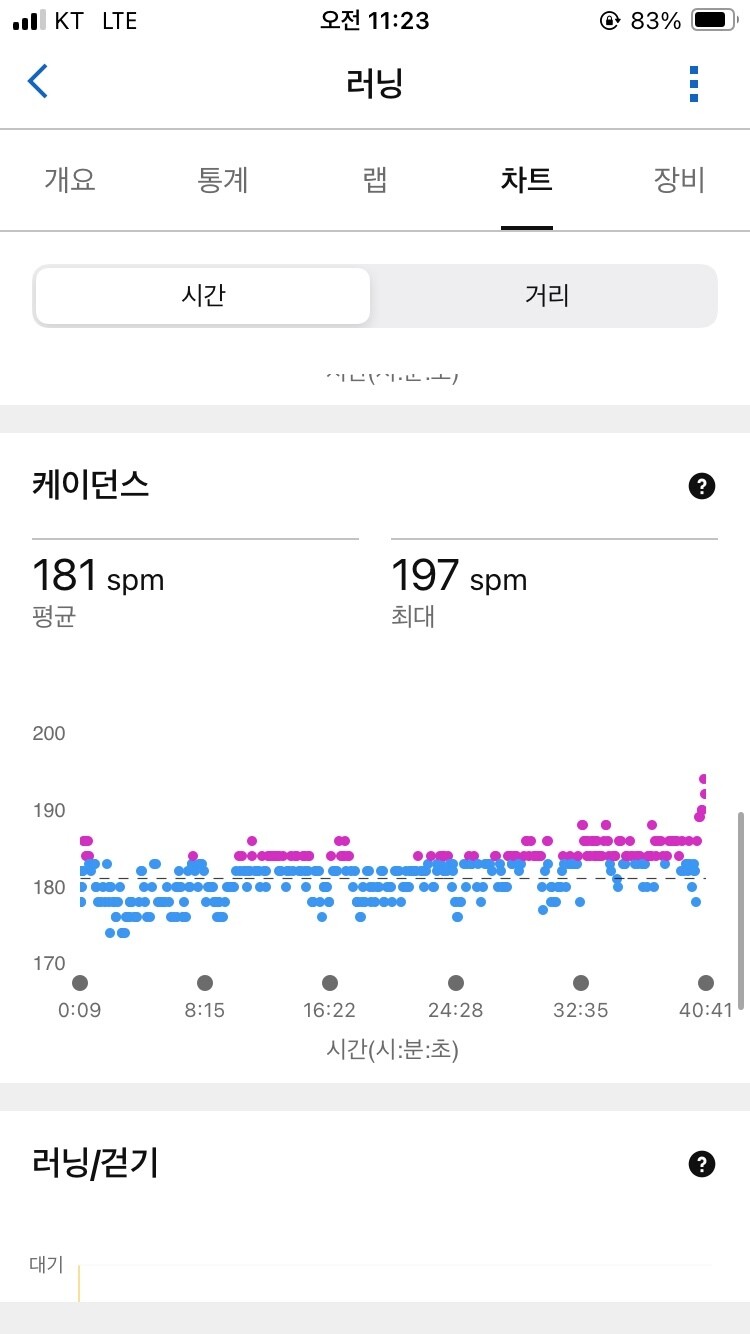Switch to the 통계 tab
Image resolution: width=750 pixels, height=1334 pixels.
pos(223,180)
